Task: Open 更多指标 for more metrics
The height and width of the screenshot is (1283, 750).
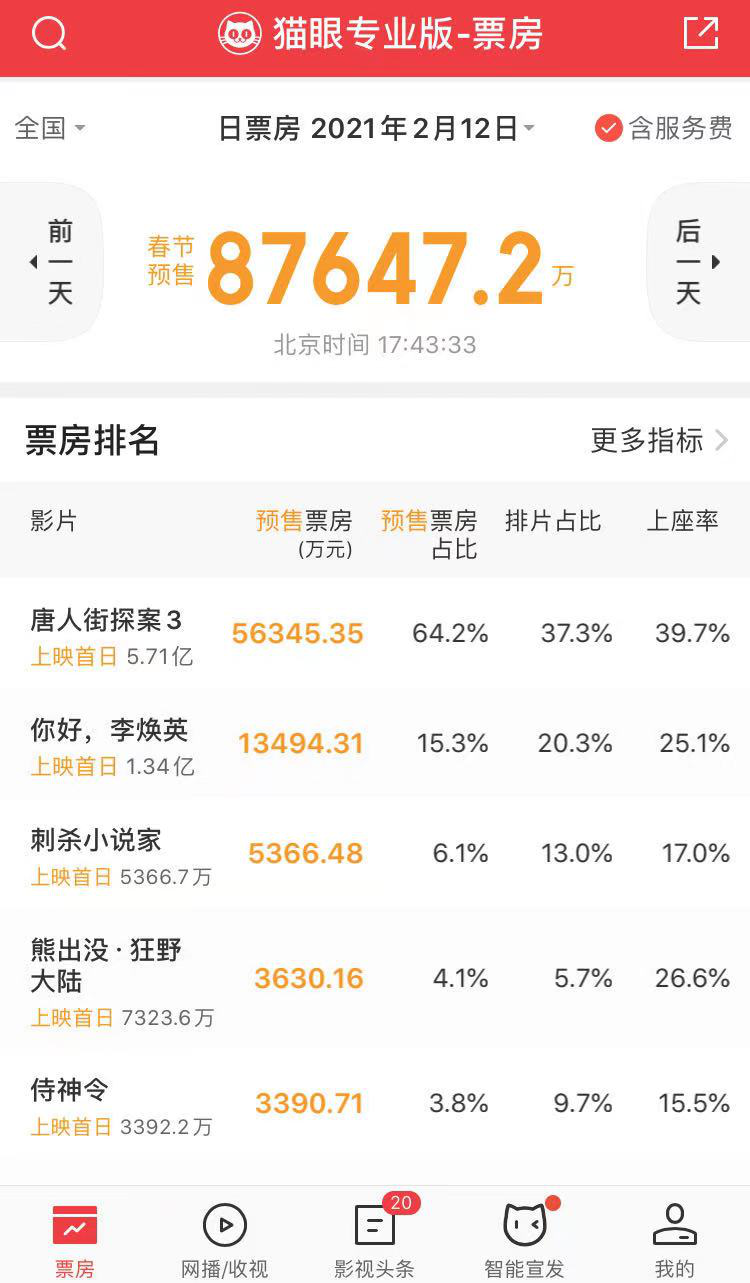Action: (660, 440)
